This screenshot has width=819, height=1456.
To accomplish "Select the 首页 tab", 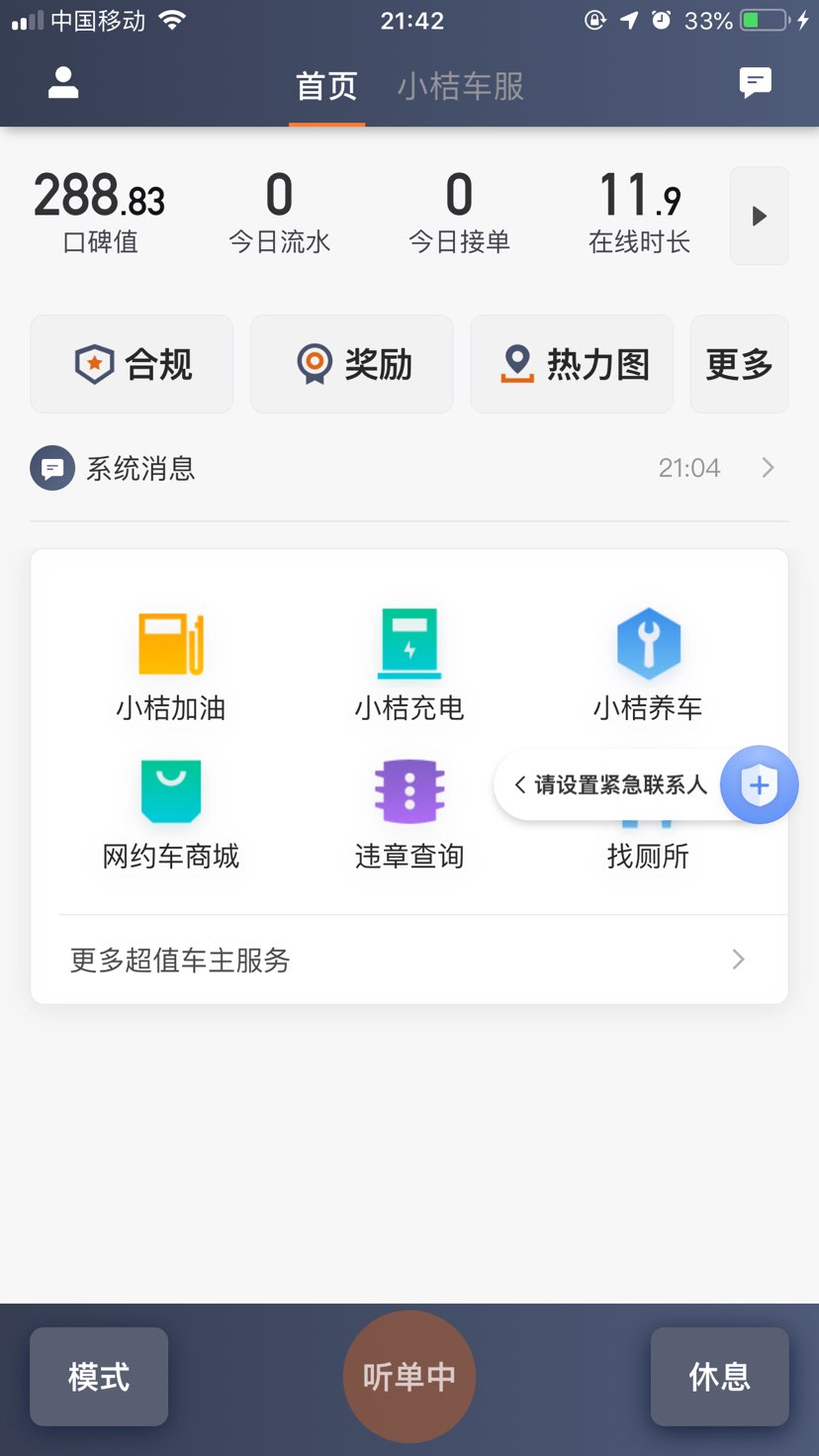I will pyautogui.click(x=326, y=87).
